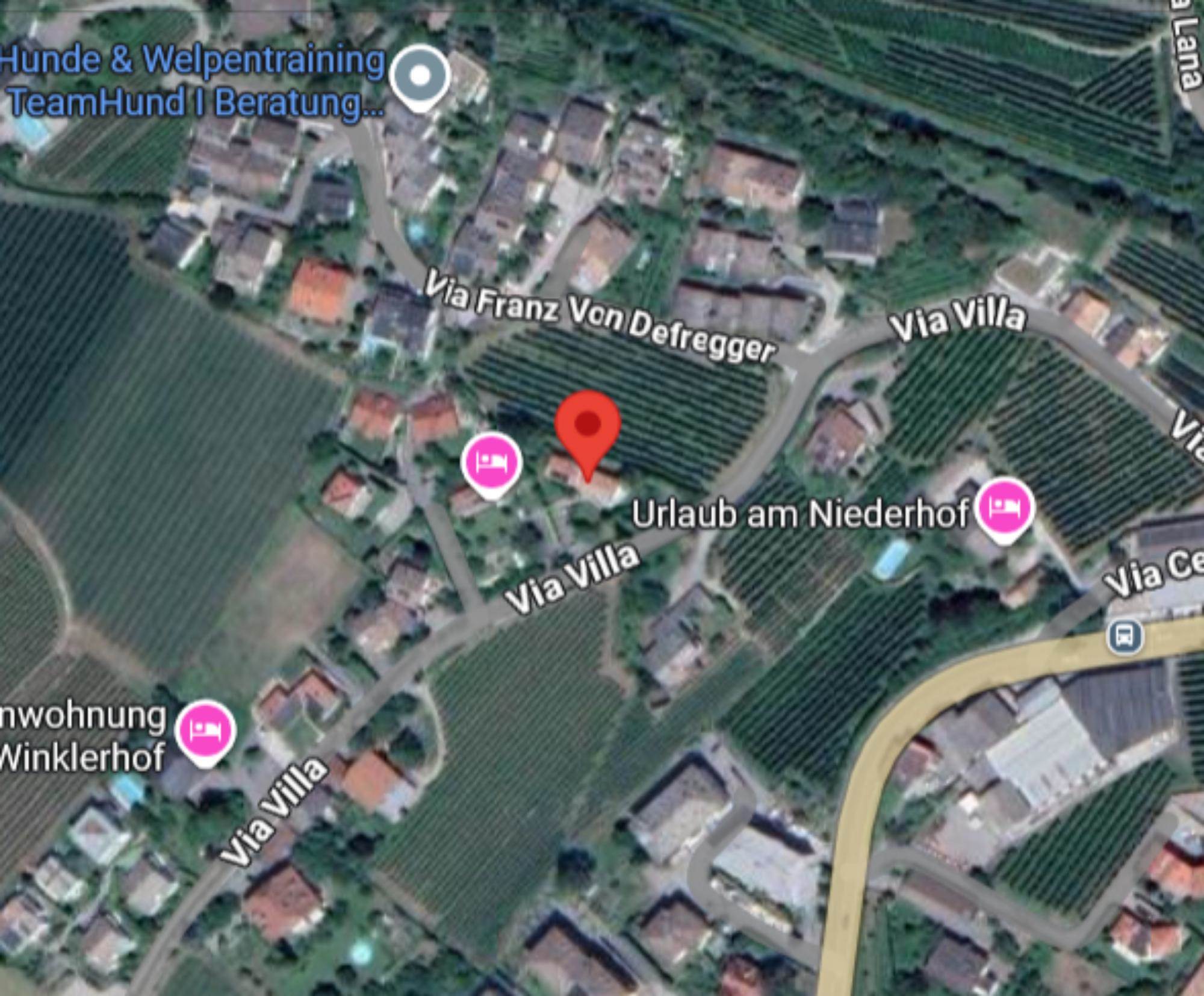
Task: Open the Urlaub am Niederhof lodging pin
Action: [x=1004, y=506]
